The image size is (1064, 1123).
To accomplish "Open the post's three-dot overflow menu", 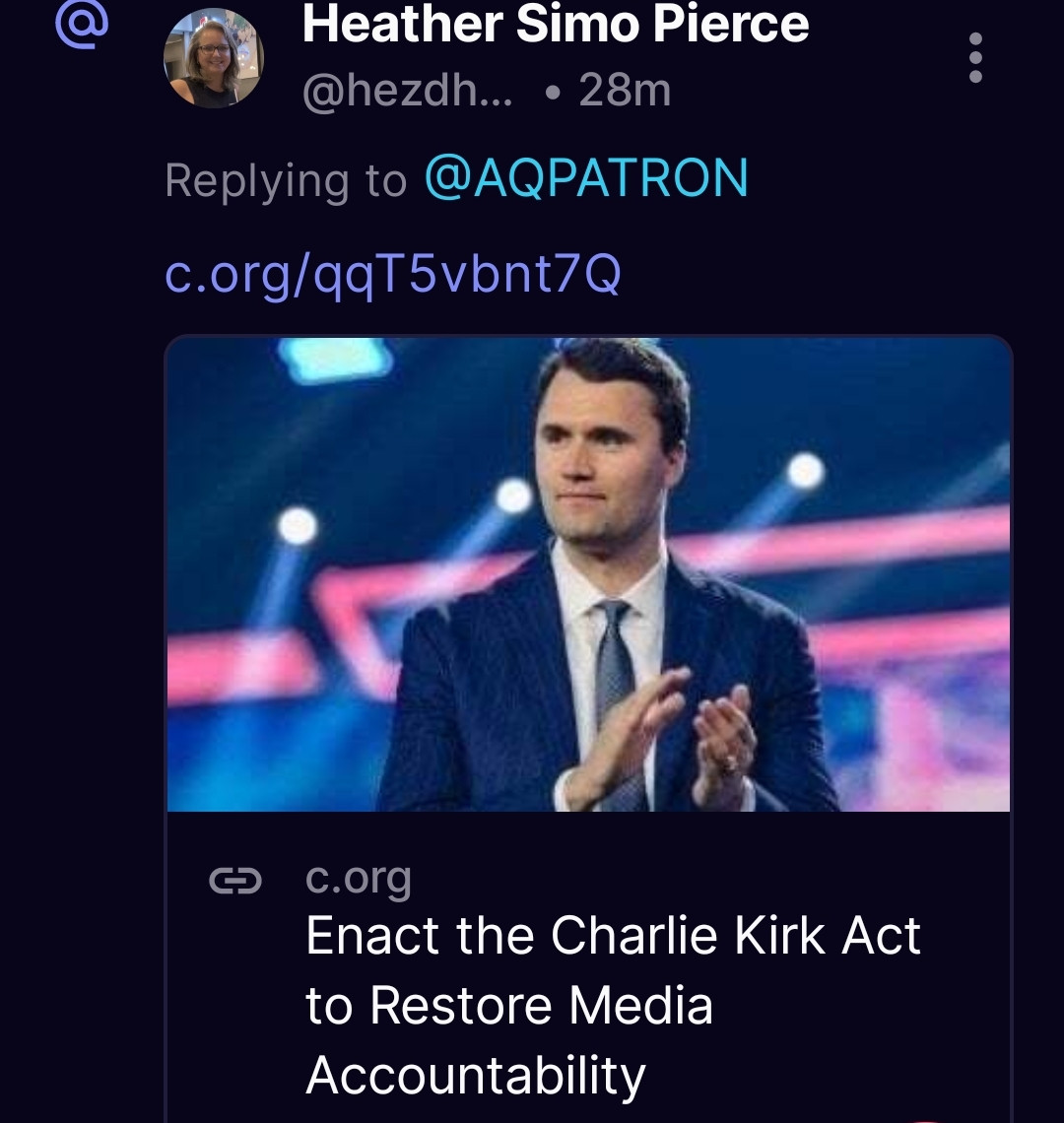I will pyautogui.click(x=975, y=58).
